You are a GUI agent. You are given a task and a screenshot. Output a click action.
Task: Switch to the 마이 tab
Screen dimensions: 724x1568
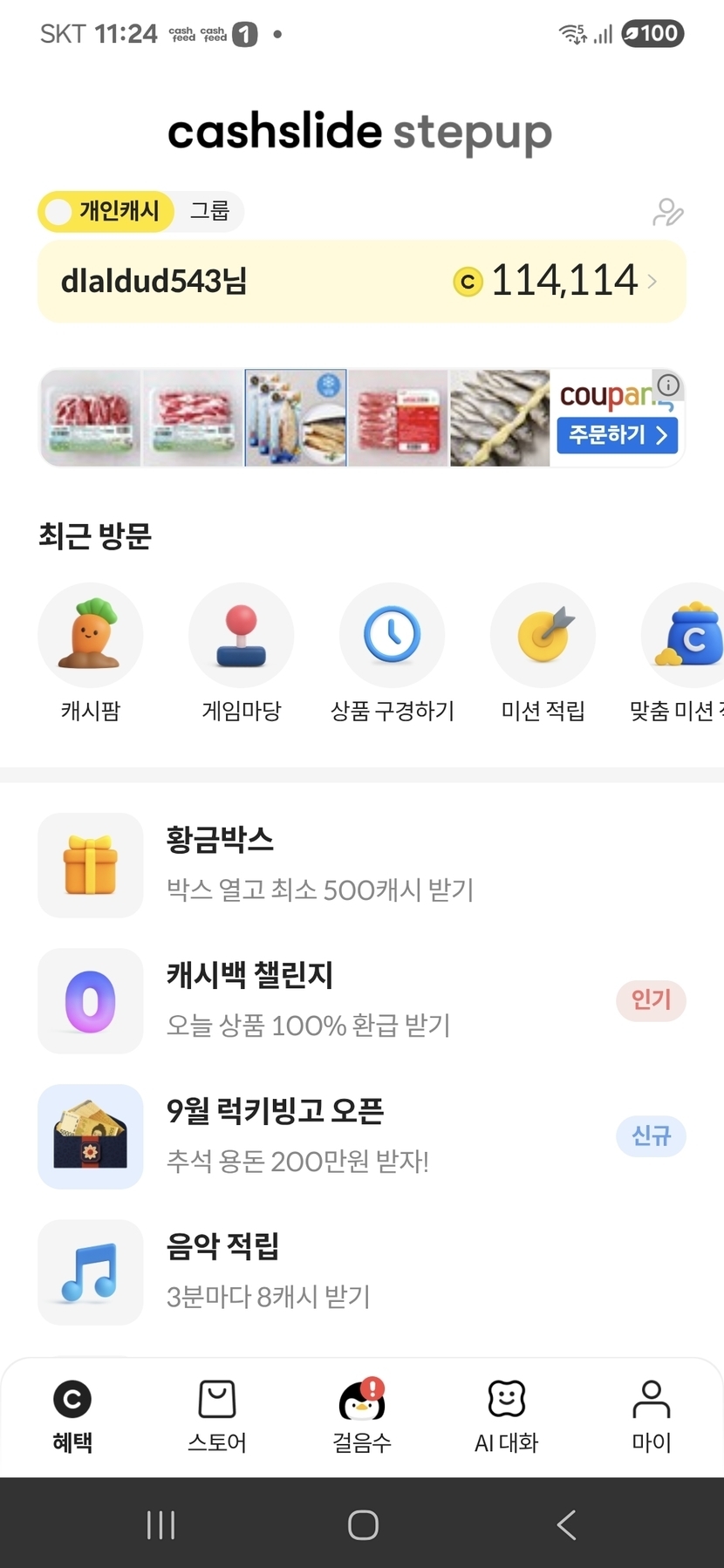652,1416
